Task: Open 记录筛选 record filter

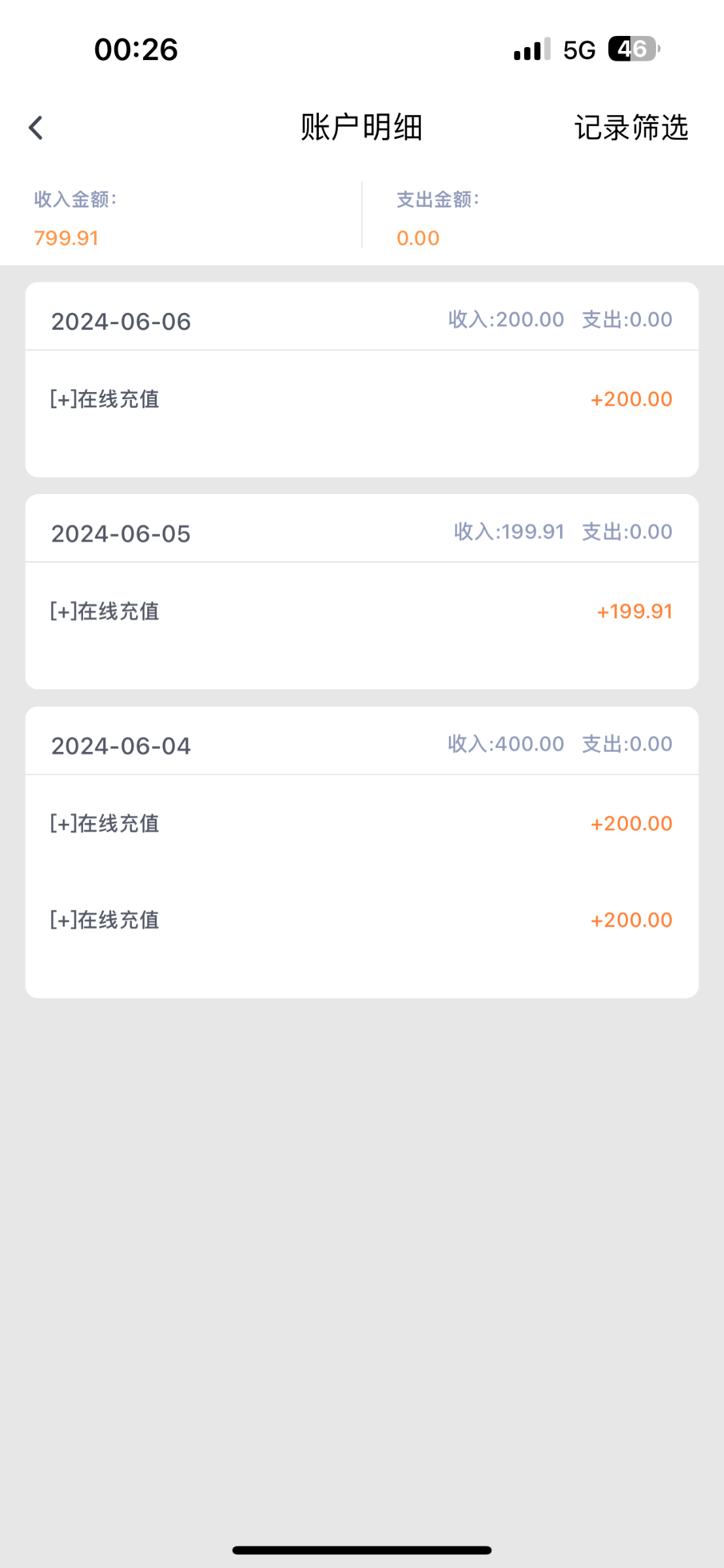Action: coord(631,127)
